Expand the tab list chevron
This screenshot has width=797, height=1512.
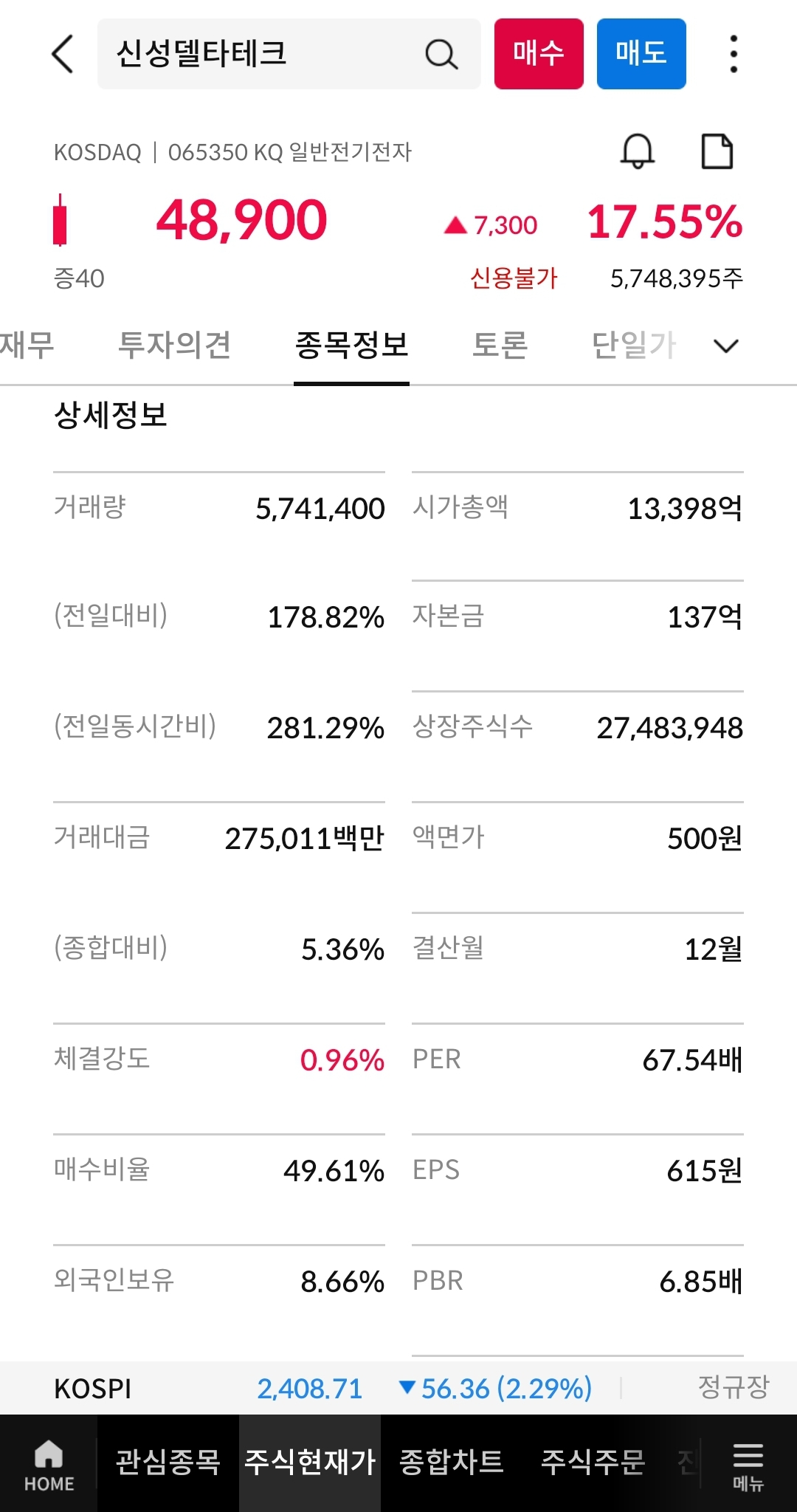727,346
